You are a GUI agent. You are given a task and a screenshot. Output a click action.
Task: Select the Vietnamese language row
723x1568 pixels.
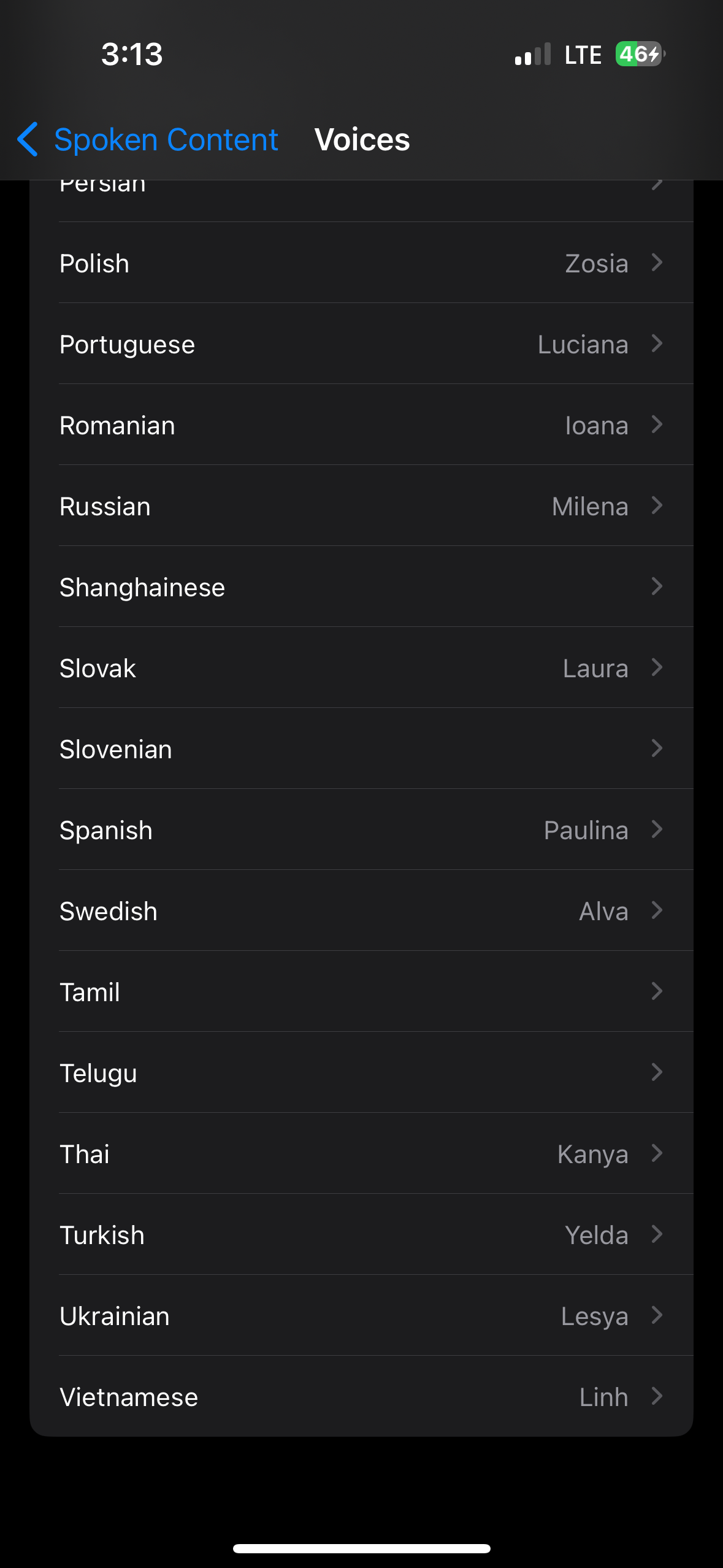[x=361, y=1397]
